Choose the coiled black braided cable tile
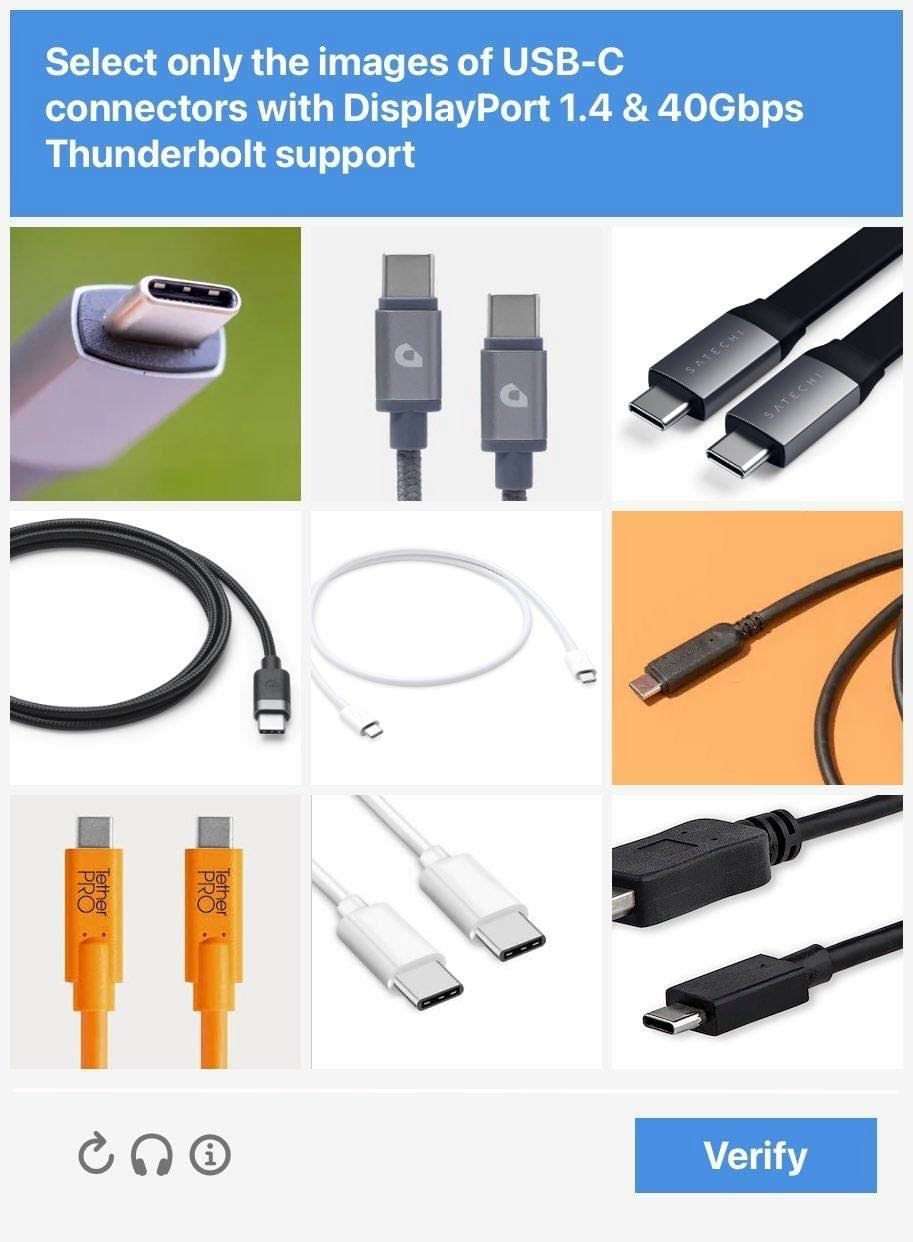Viewport: 913px width, 1242px height. 155,647
